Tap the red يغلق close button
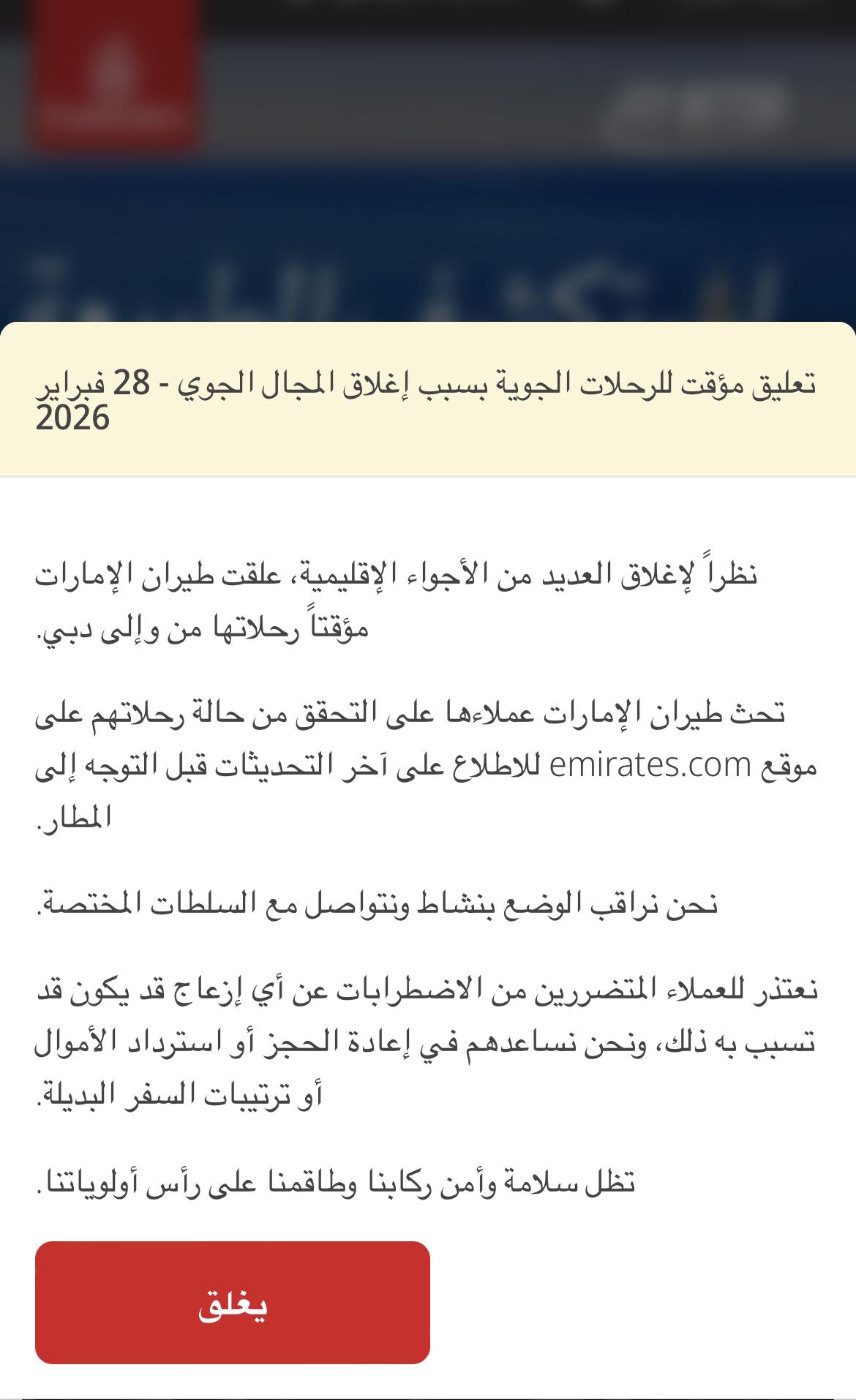The width and height of the screenshot is (856, 1400). coord(233,1303)
